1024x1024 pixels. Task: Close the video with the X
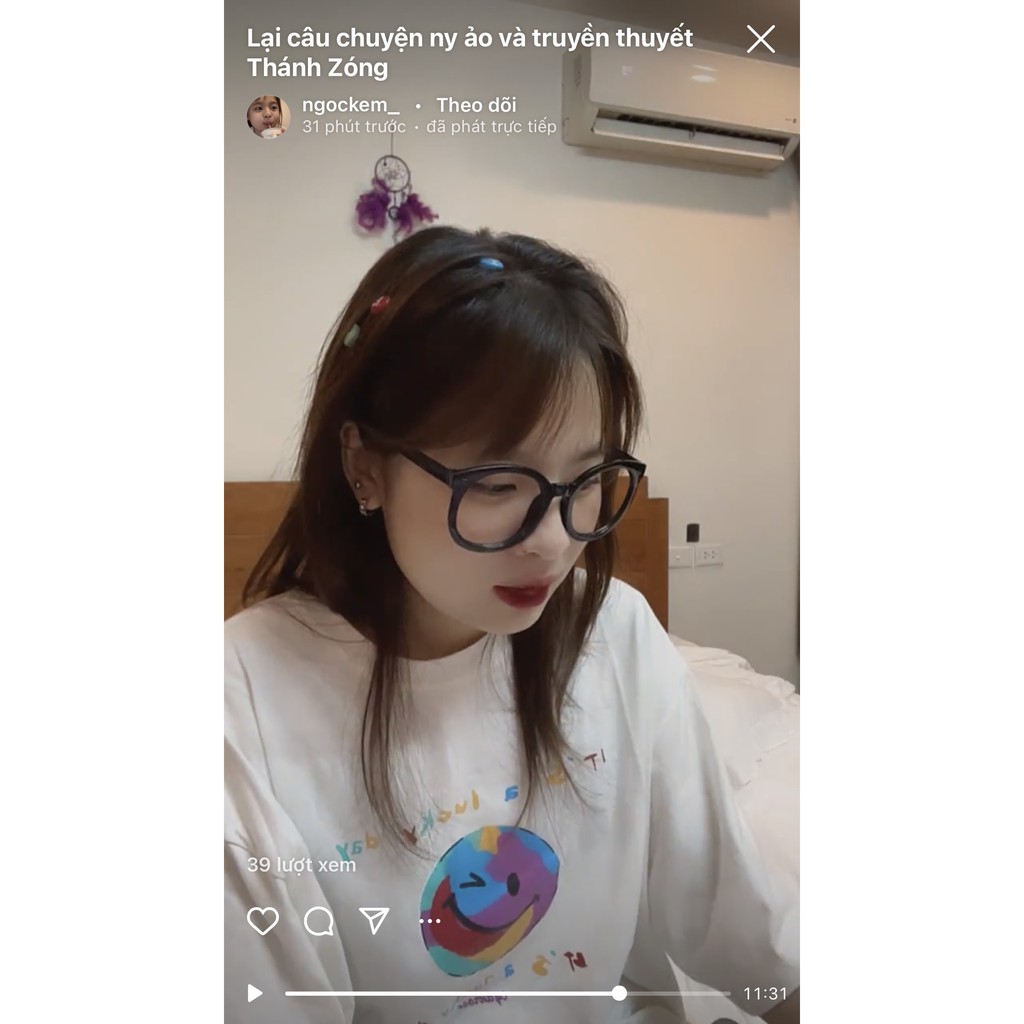point(760,39)
